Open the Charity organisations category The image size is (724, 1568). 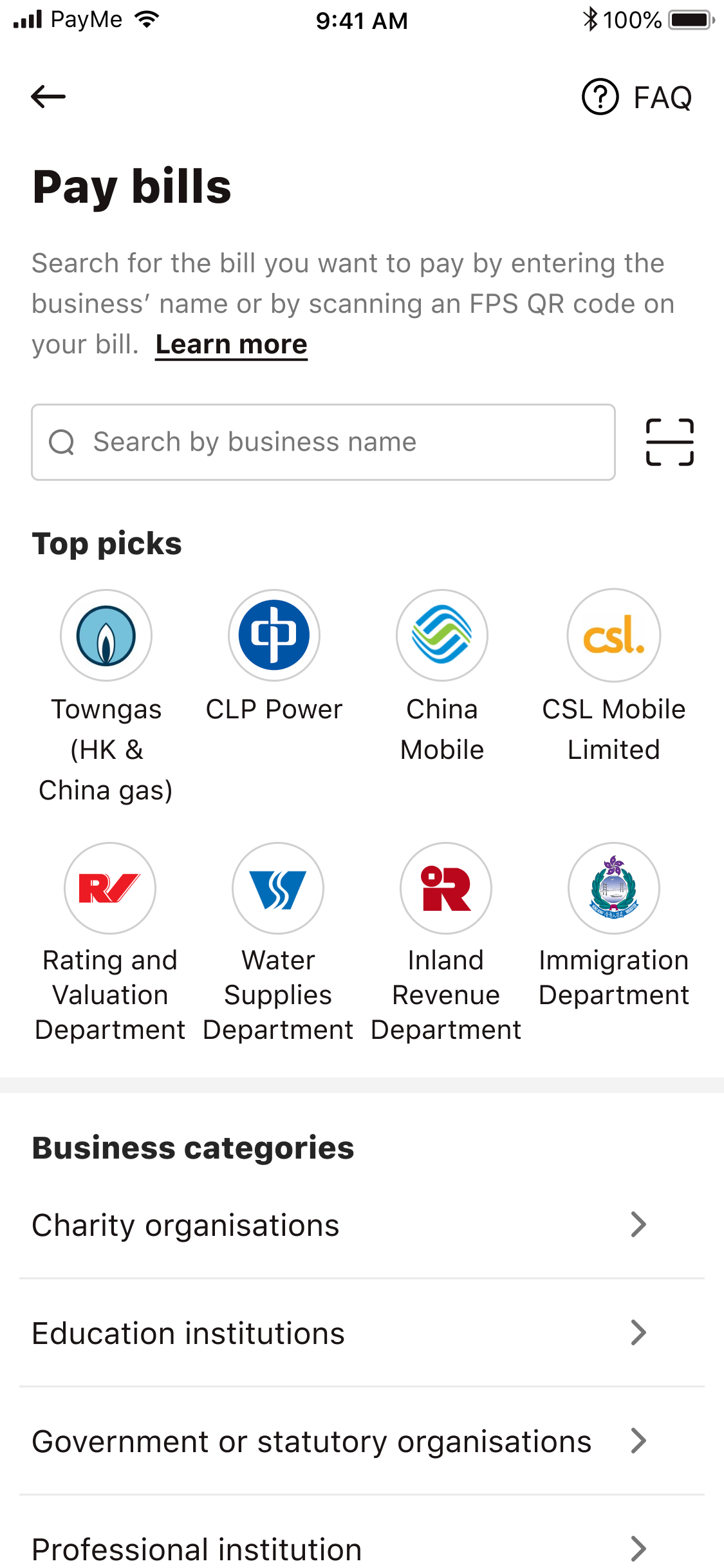click(362, 1225)
